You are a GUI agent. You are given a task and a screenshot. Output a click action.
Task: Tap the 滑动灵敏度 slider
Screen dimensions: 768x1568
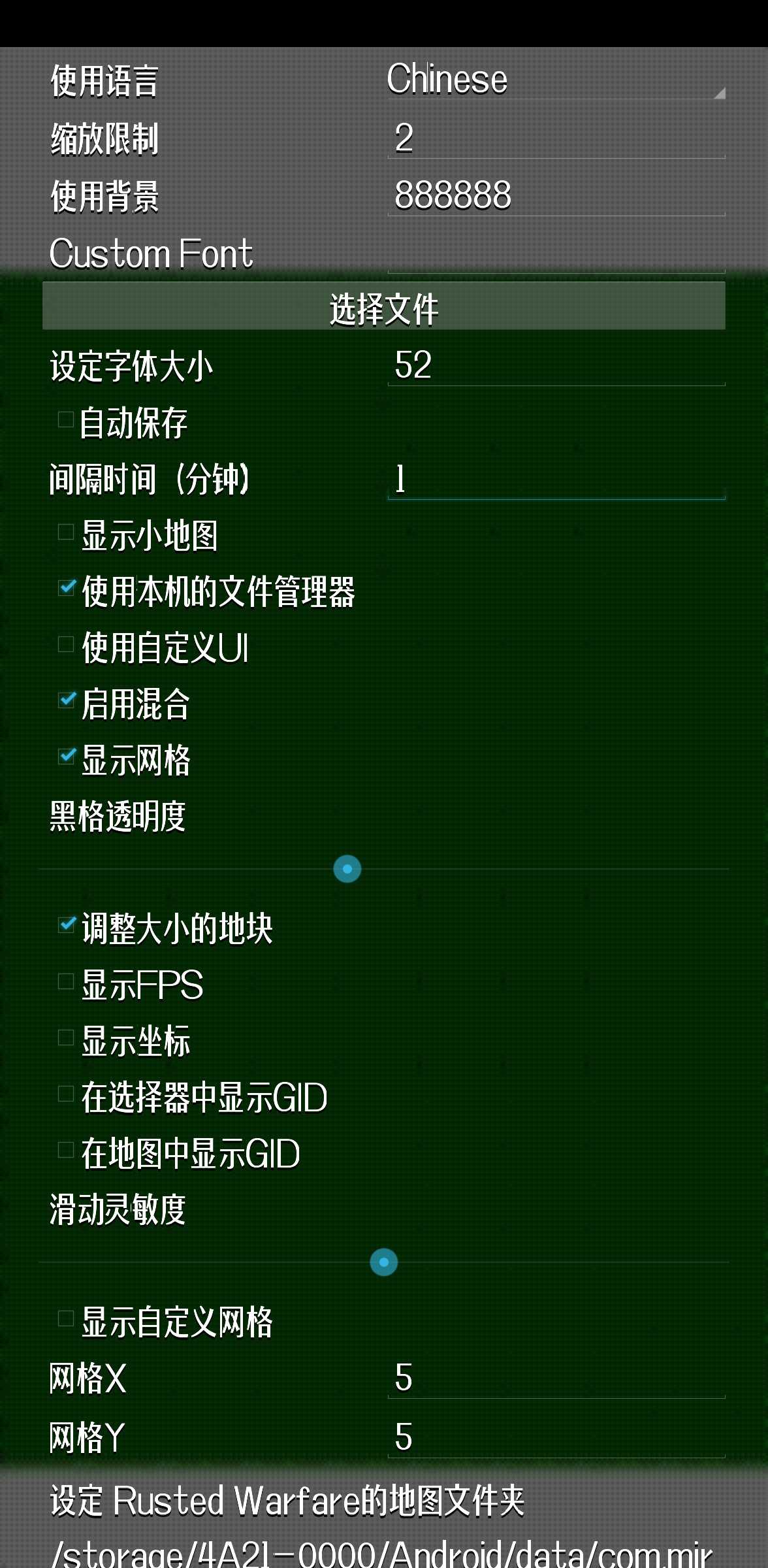384,1262
